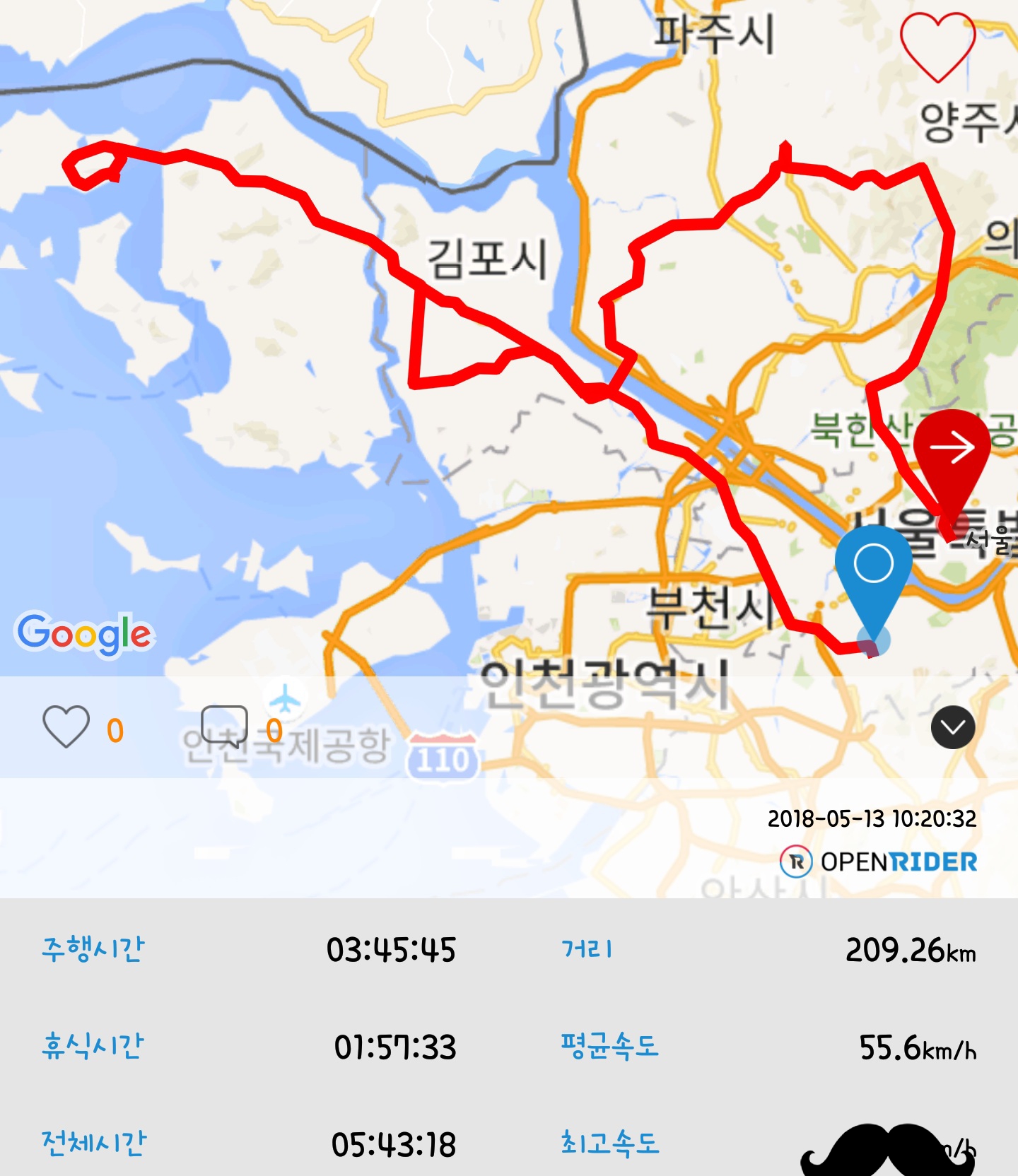Image resolution: width=1018 pixels, height=1176 pixels.
Task: Like this ride record
Action: (66, 727)
